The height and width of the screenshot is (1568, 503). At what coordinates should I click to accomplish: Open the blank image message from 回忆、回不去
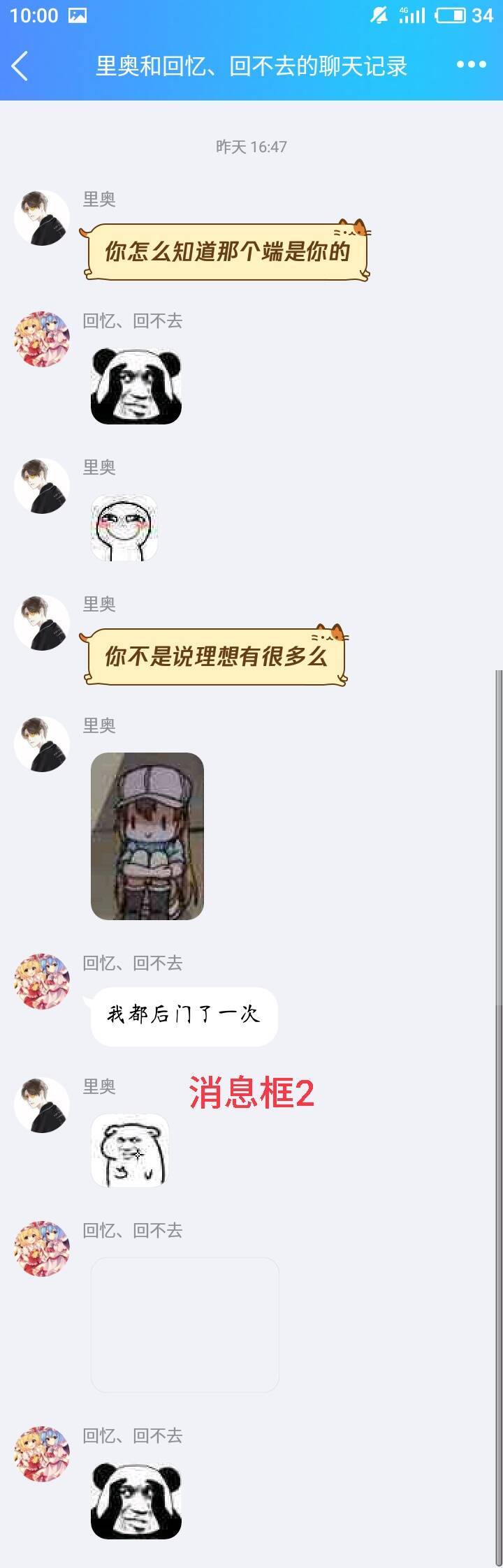[184, 1324]
